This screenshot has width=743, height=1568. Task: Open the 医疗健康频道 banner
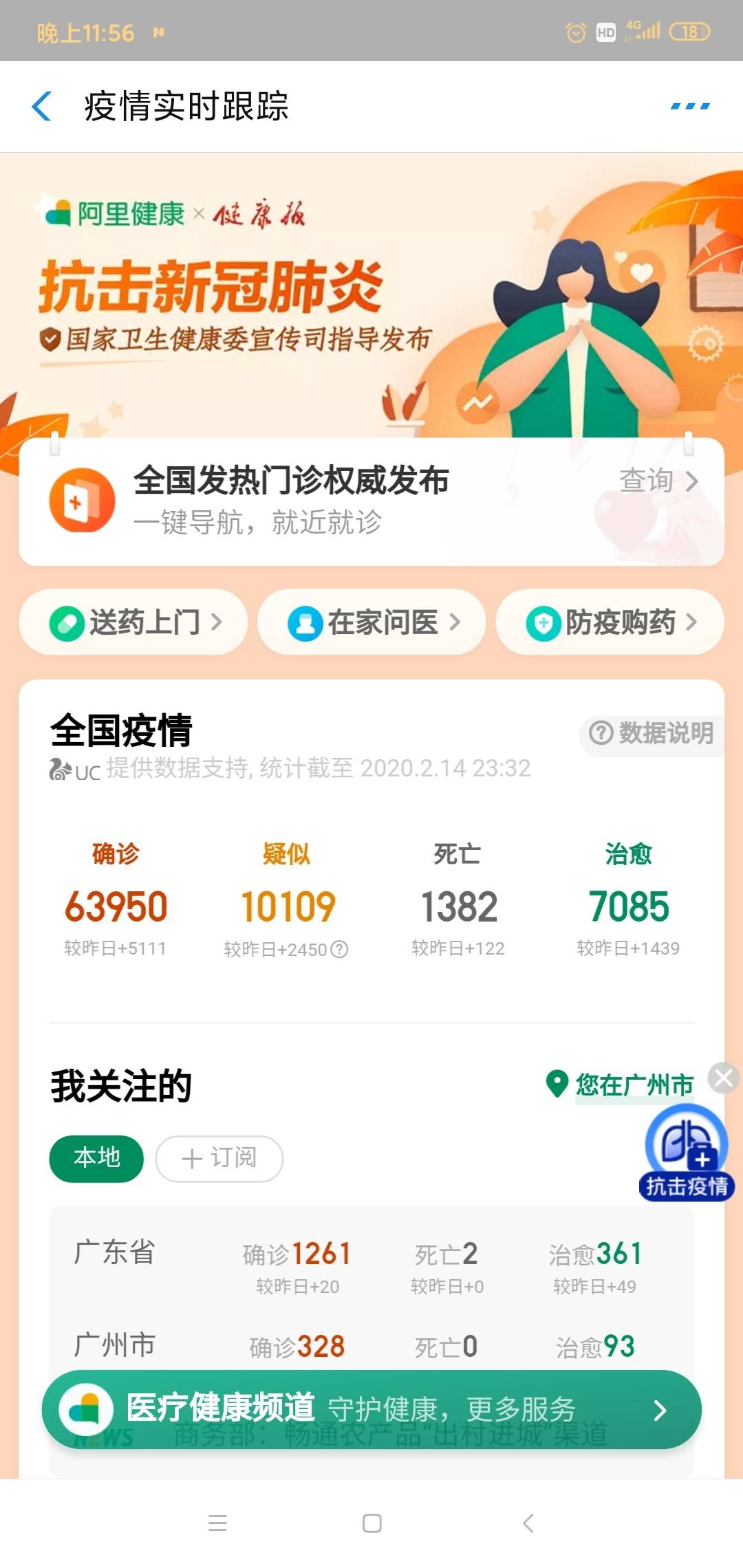371,1409
